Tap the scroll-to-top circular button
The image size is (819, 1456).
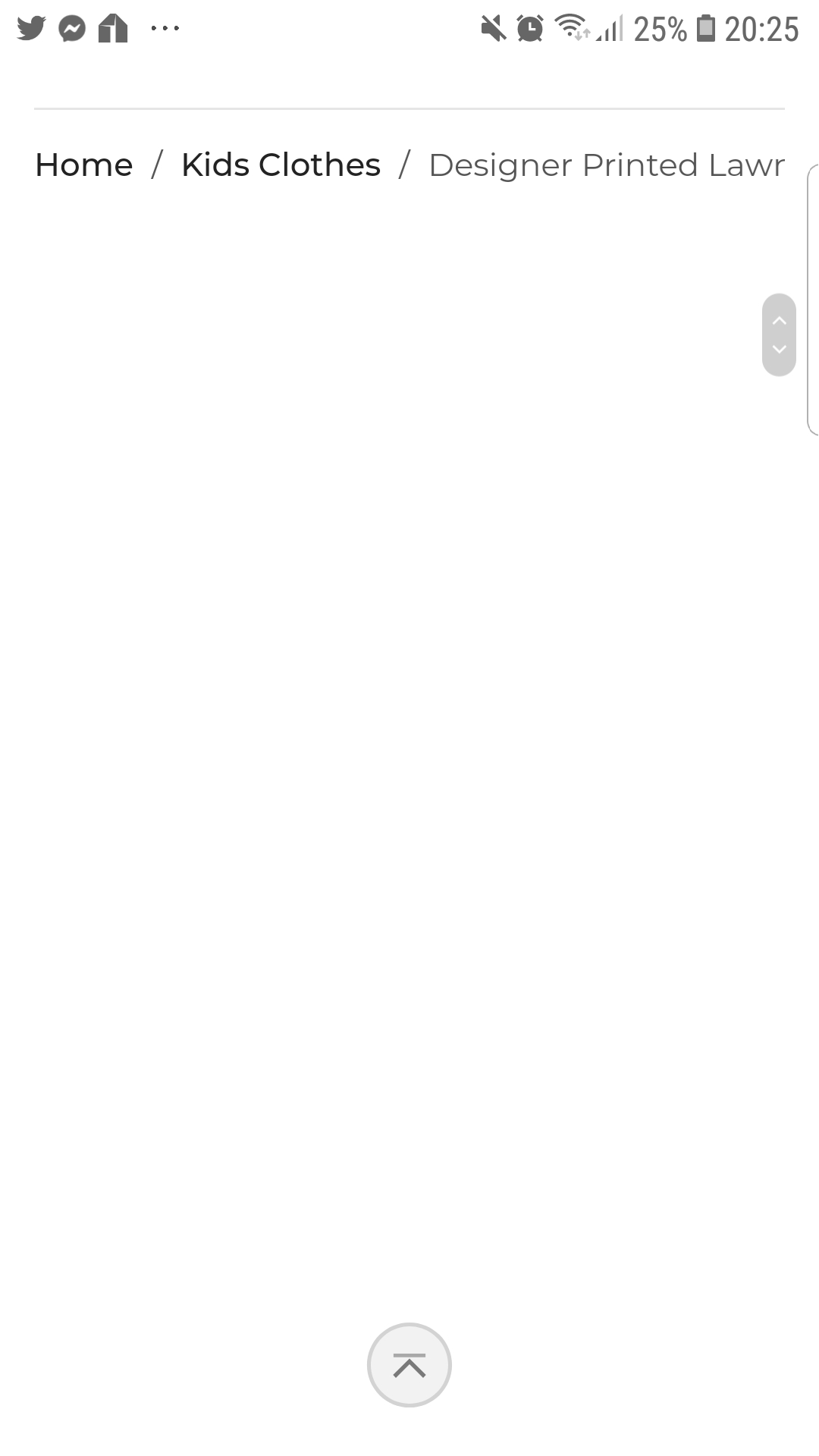click(409, 1365)
